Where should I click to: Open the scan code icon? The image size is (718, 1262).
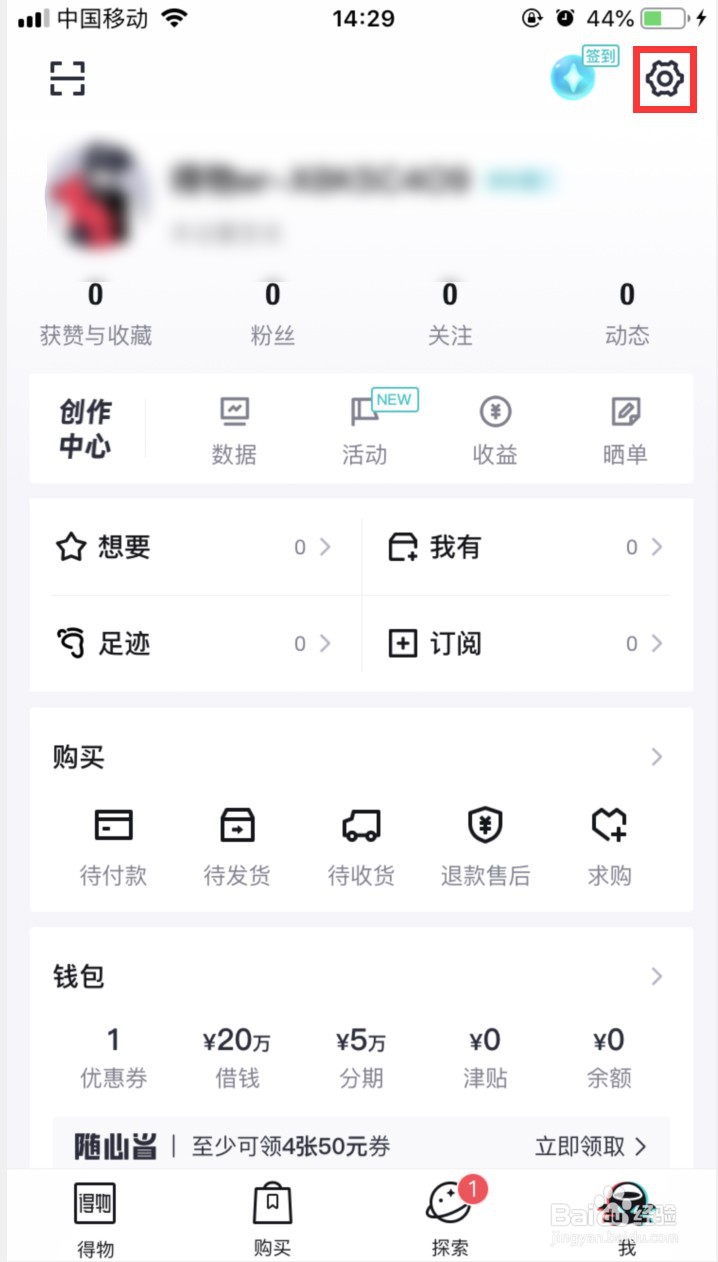(68, 78)
